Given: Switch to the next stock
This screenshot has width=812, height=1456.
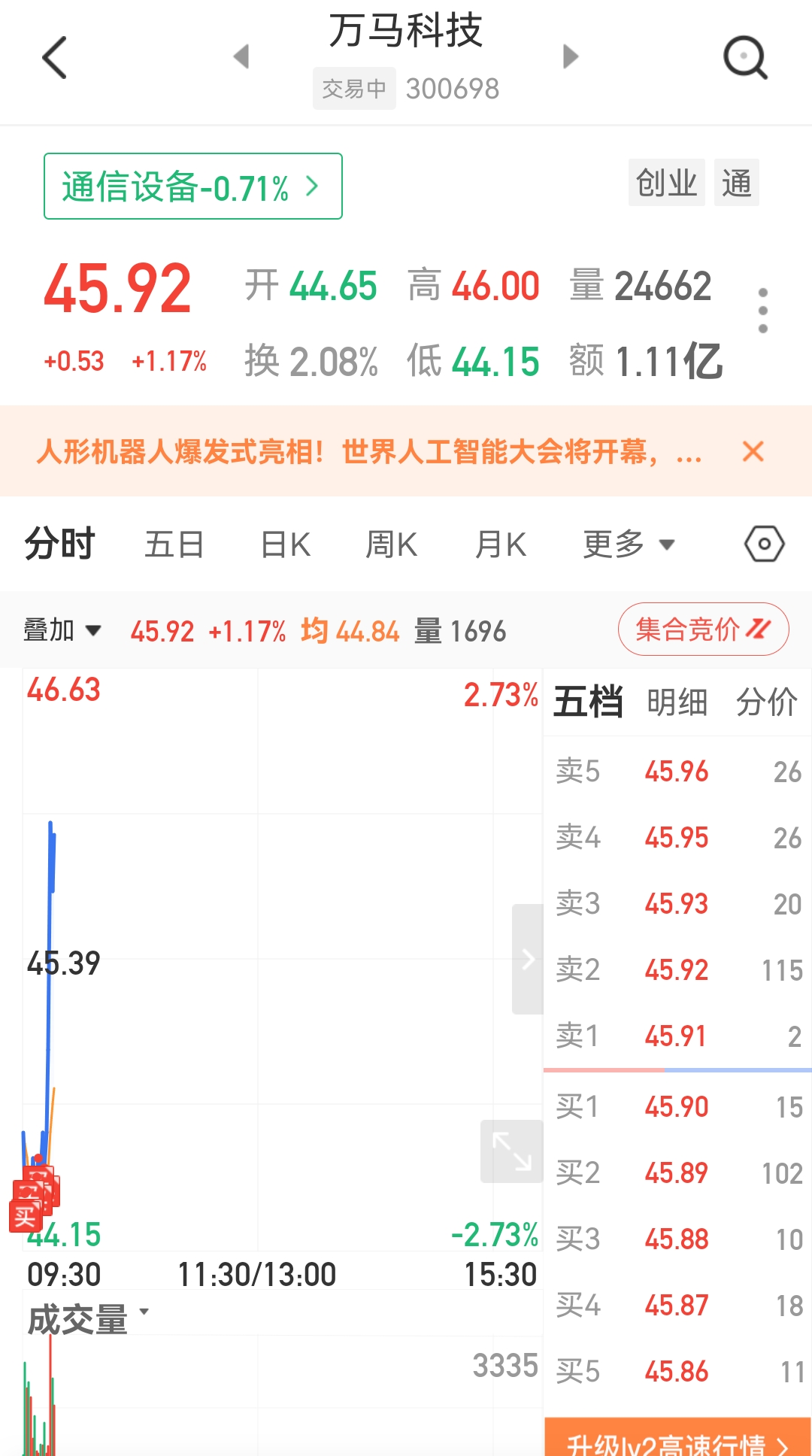Looking at the screenshot, I should point(571,56).
